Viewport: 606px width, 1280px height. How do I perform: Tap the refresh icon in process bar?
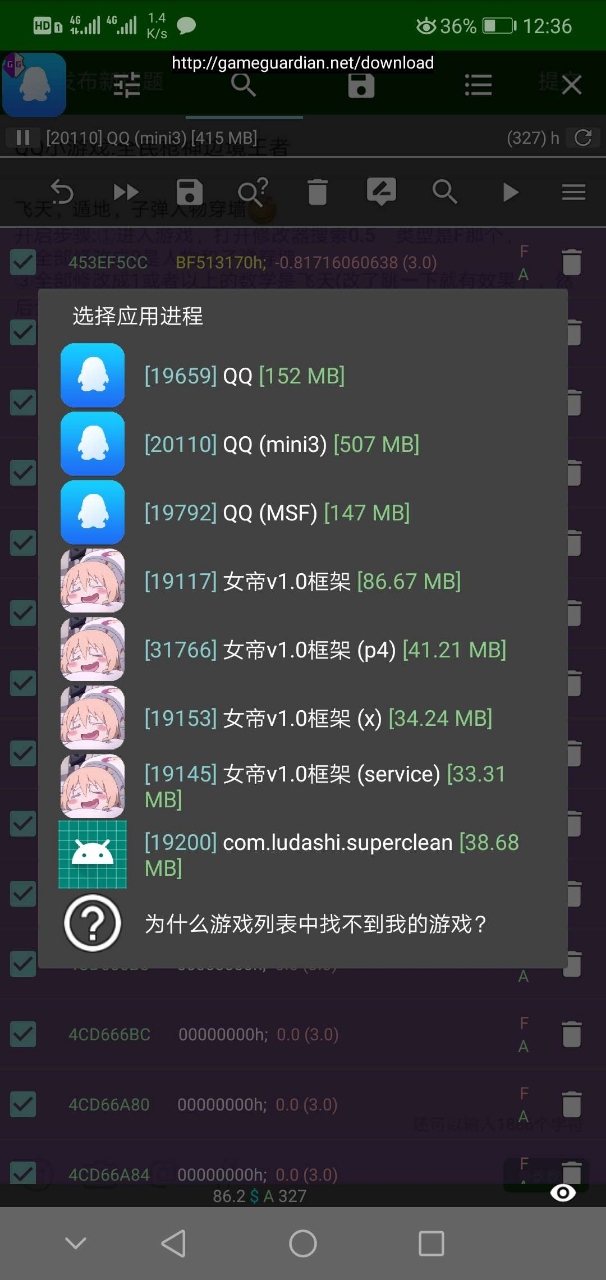pos(583,138)
